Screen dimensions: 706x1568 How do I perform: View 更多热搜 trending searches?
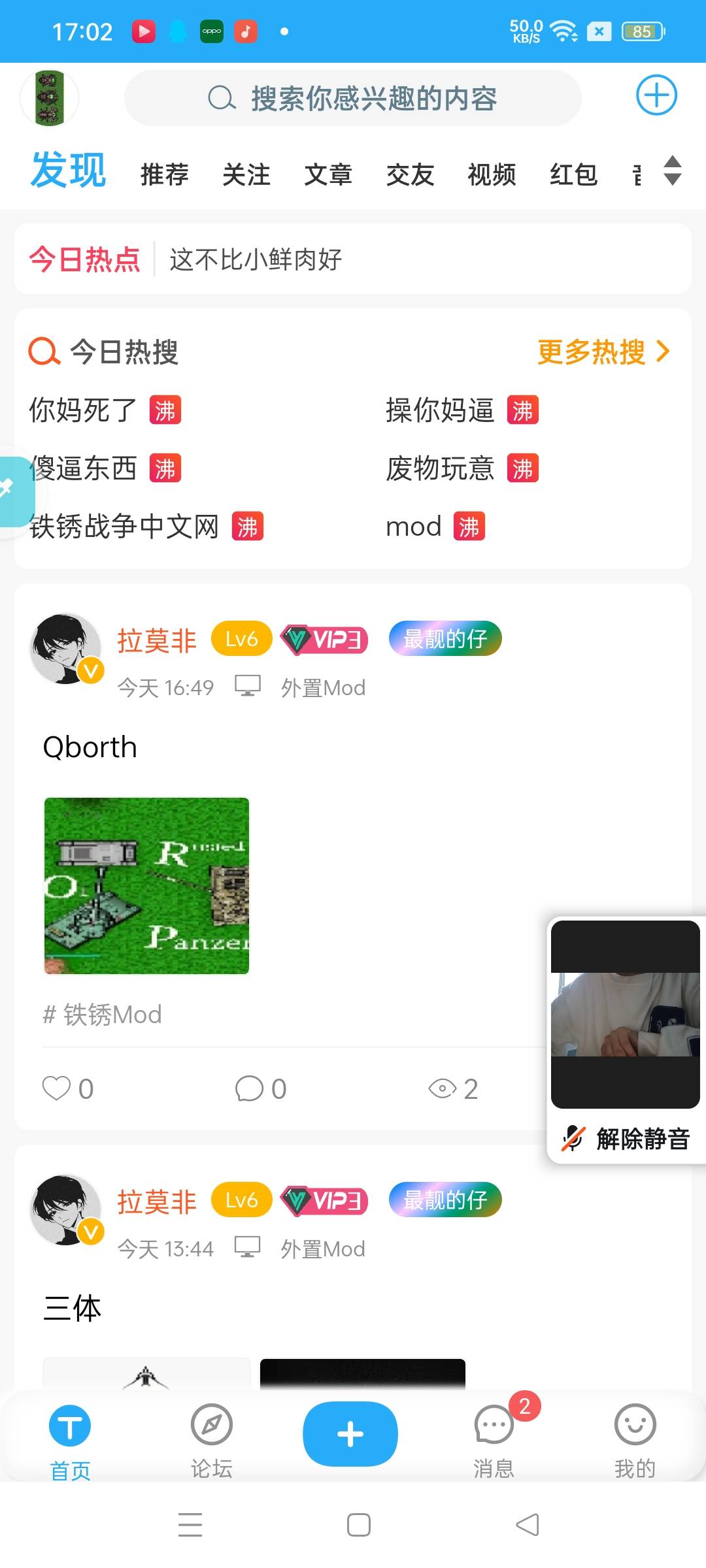pyautogui.click(x=603, y=352)
